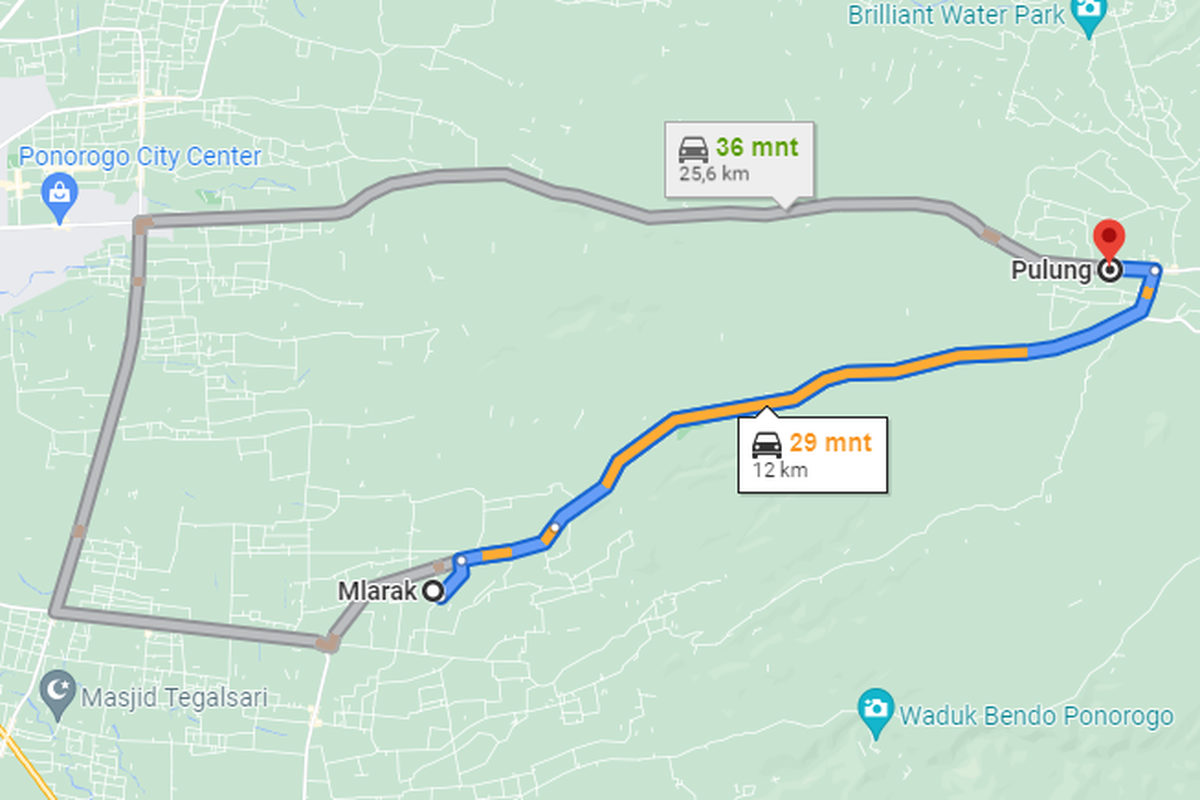Tap the red destination pin at Pulung
This screenshot has width=1200, height=800.
[x=1108, y=243]
